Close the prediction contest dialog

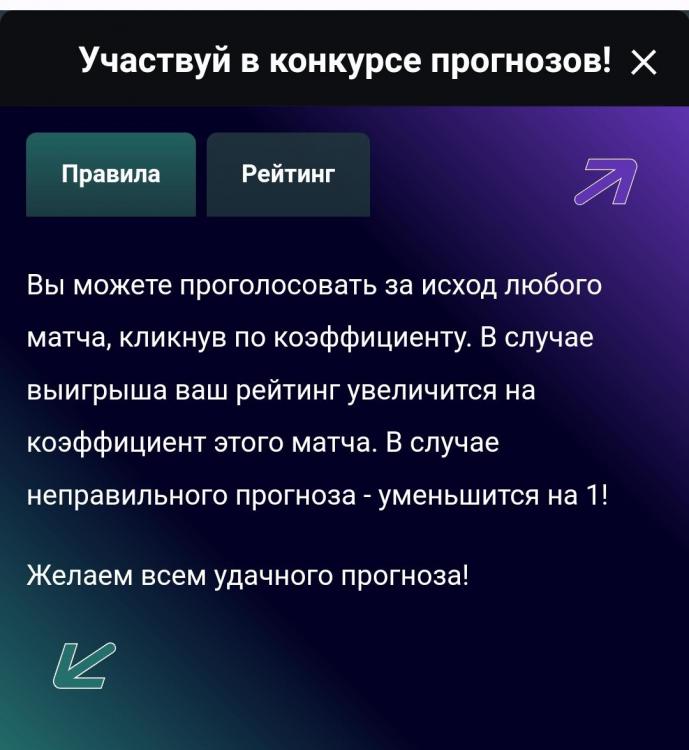pyautogui.click(x=644, y=65)
